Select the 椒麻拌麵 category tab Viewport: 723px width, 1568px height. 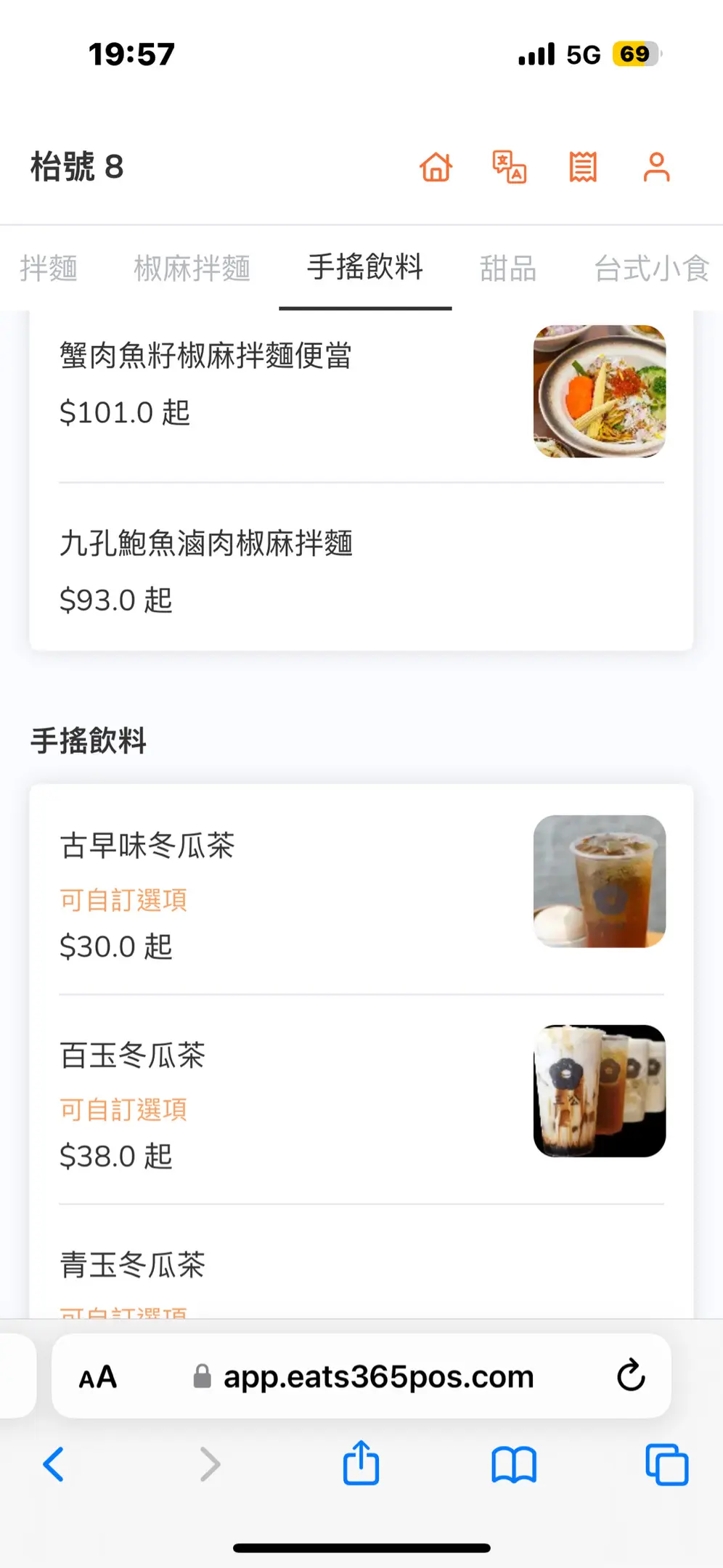point(192,268)
